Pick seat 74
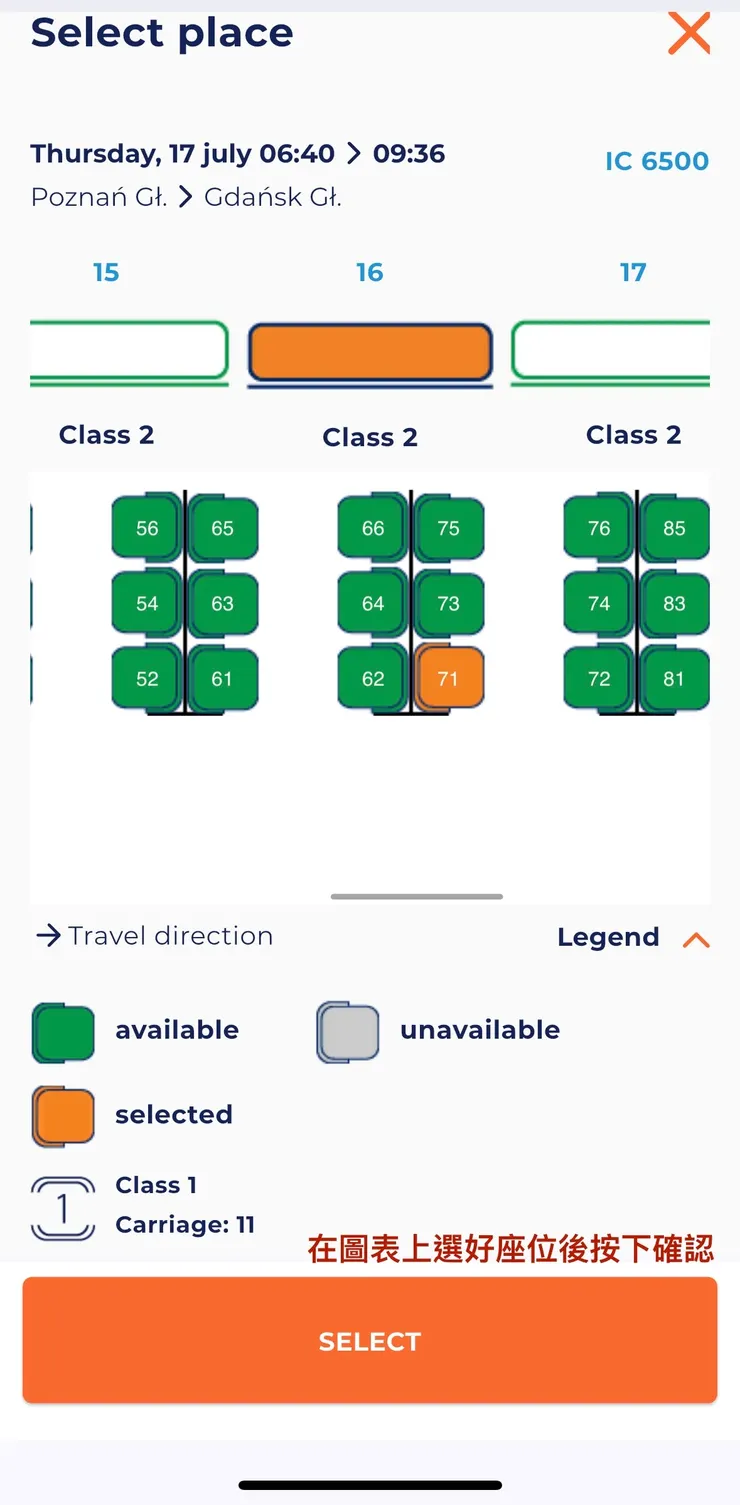 (599, 603)
